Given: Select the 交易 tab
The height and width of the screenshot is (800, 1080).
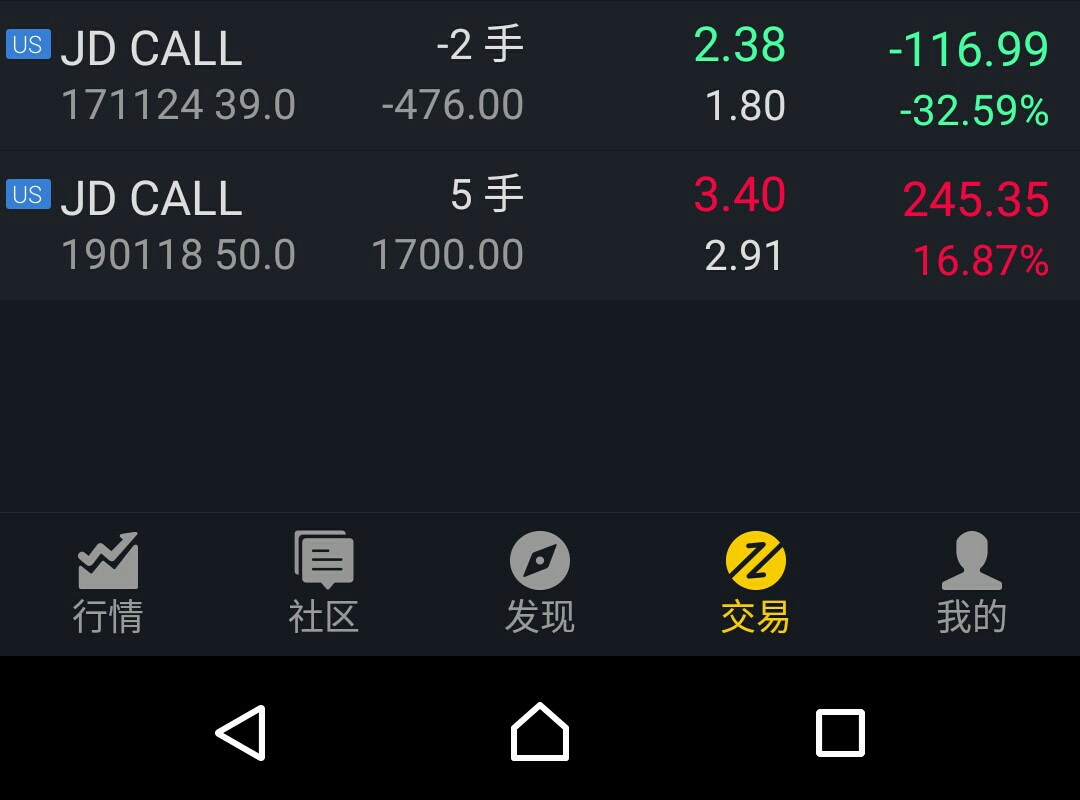Looking at the screenshot, I should point(756,584).
